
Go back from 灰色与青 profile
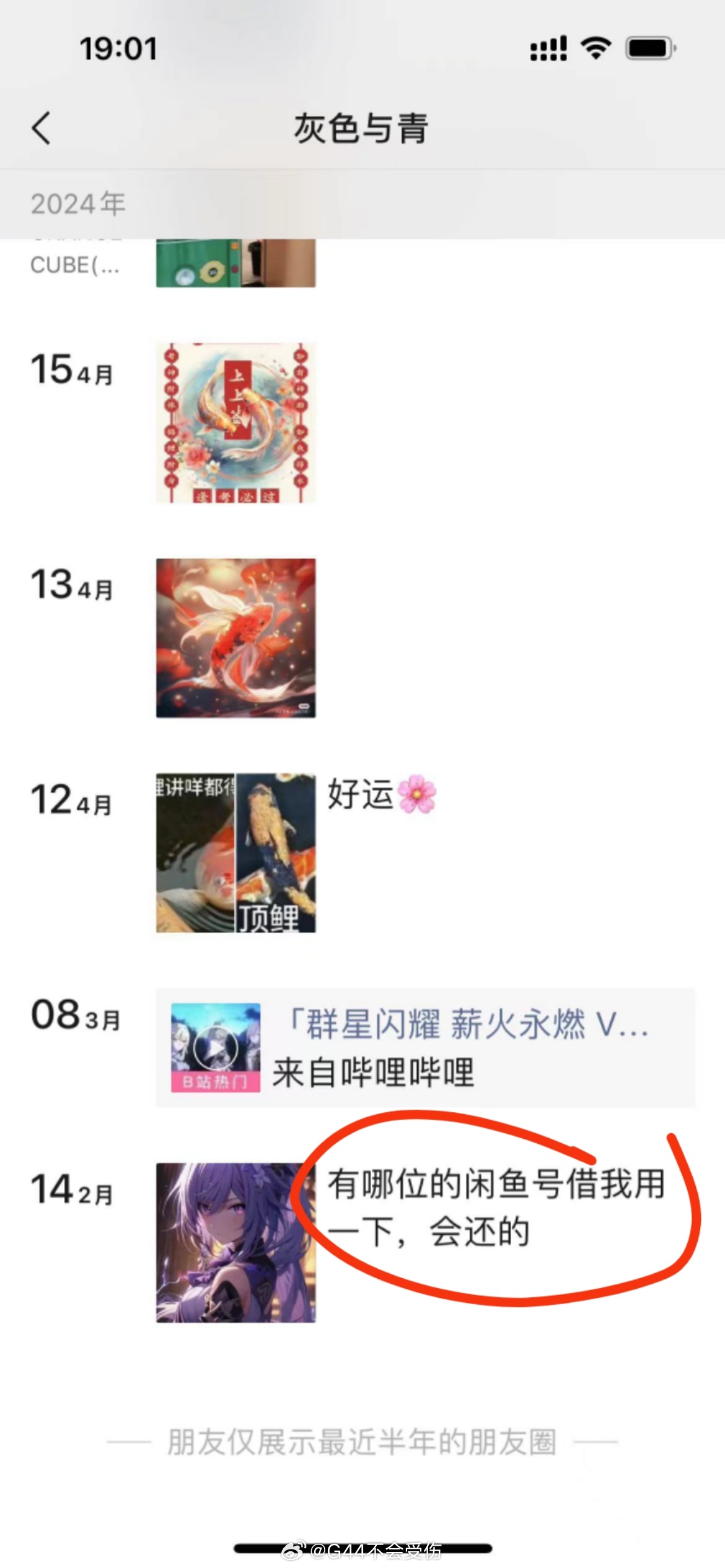point(42,129)
